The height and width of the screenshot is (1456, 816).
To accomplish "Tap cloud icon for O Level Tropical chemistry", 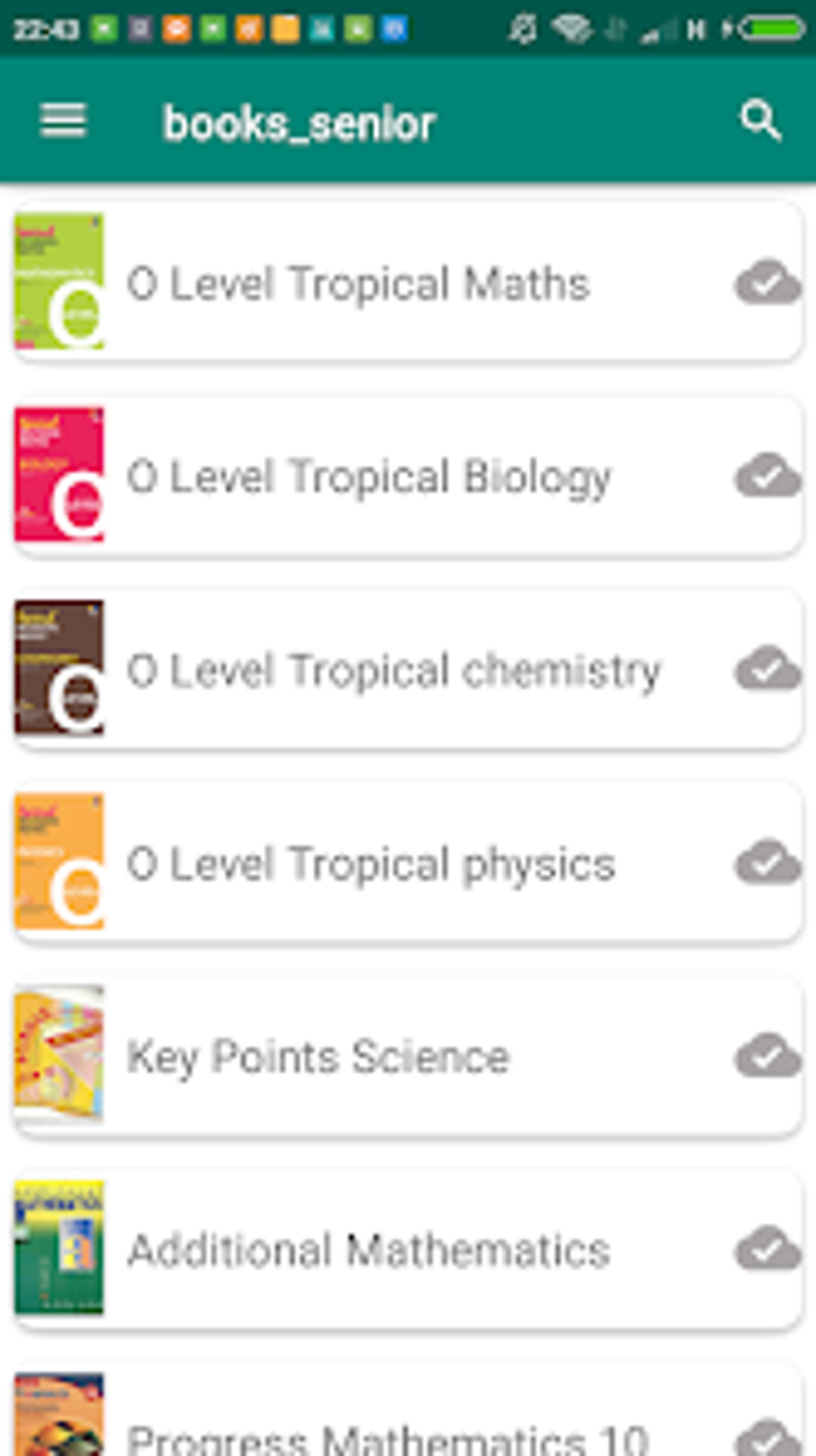I will 767,669.
